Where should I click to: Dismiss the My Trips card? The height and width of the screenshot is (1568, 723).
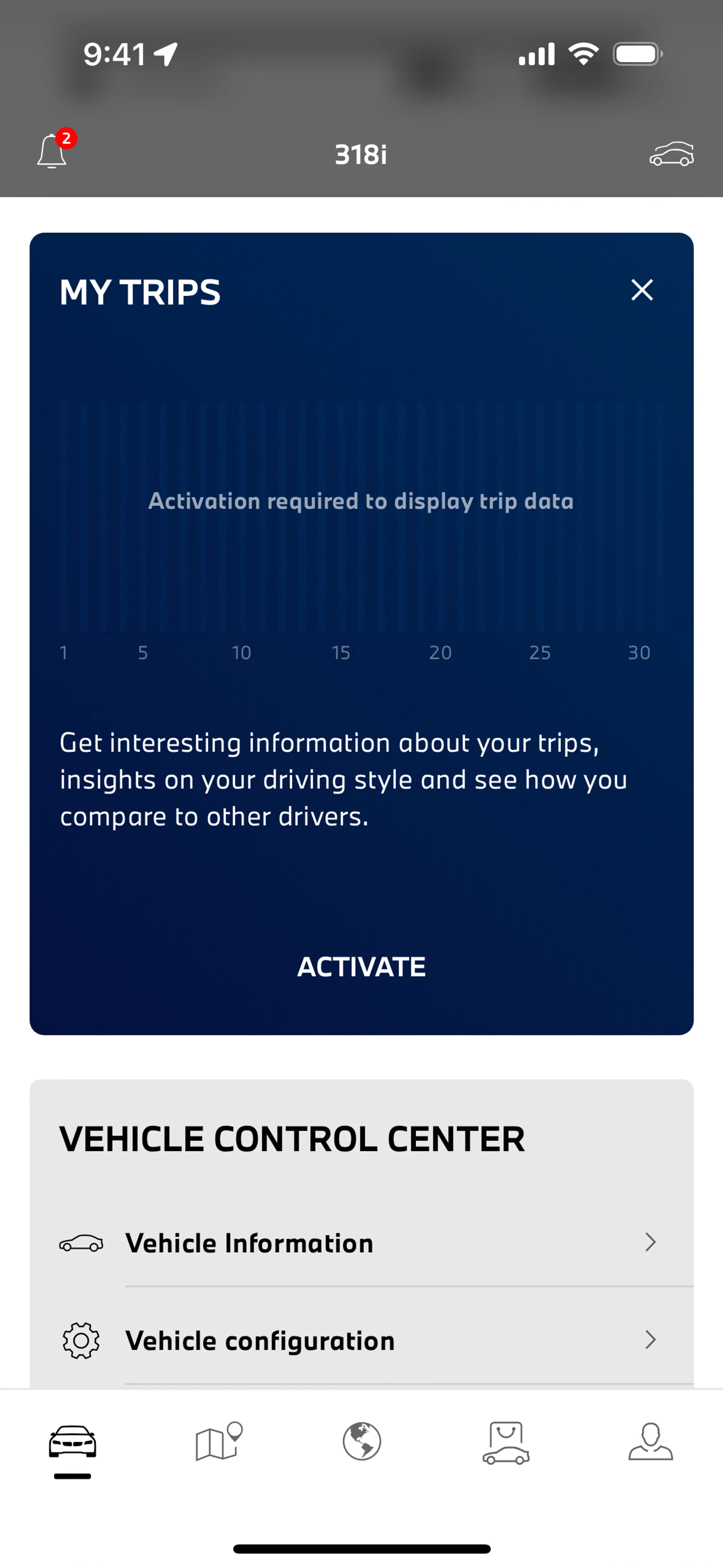[641, 290]
